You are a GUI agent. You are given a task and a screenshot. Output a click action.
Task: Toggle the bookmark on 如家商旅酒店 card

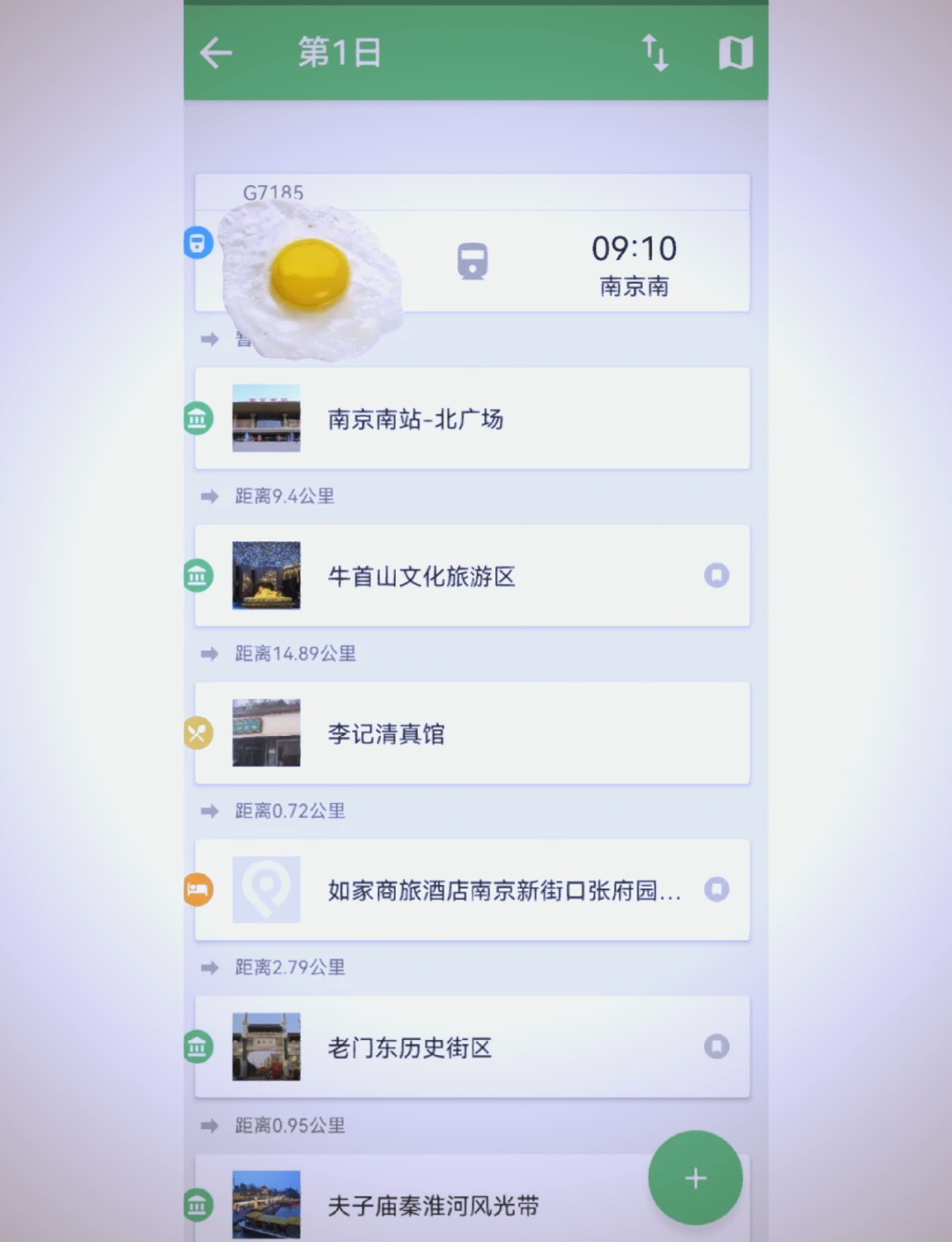(717, 889)
